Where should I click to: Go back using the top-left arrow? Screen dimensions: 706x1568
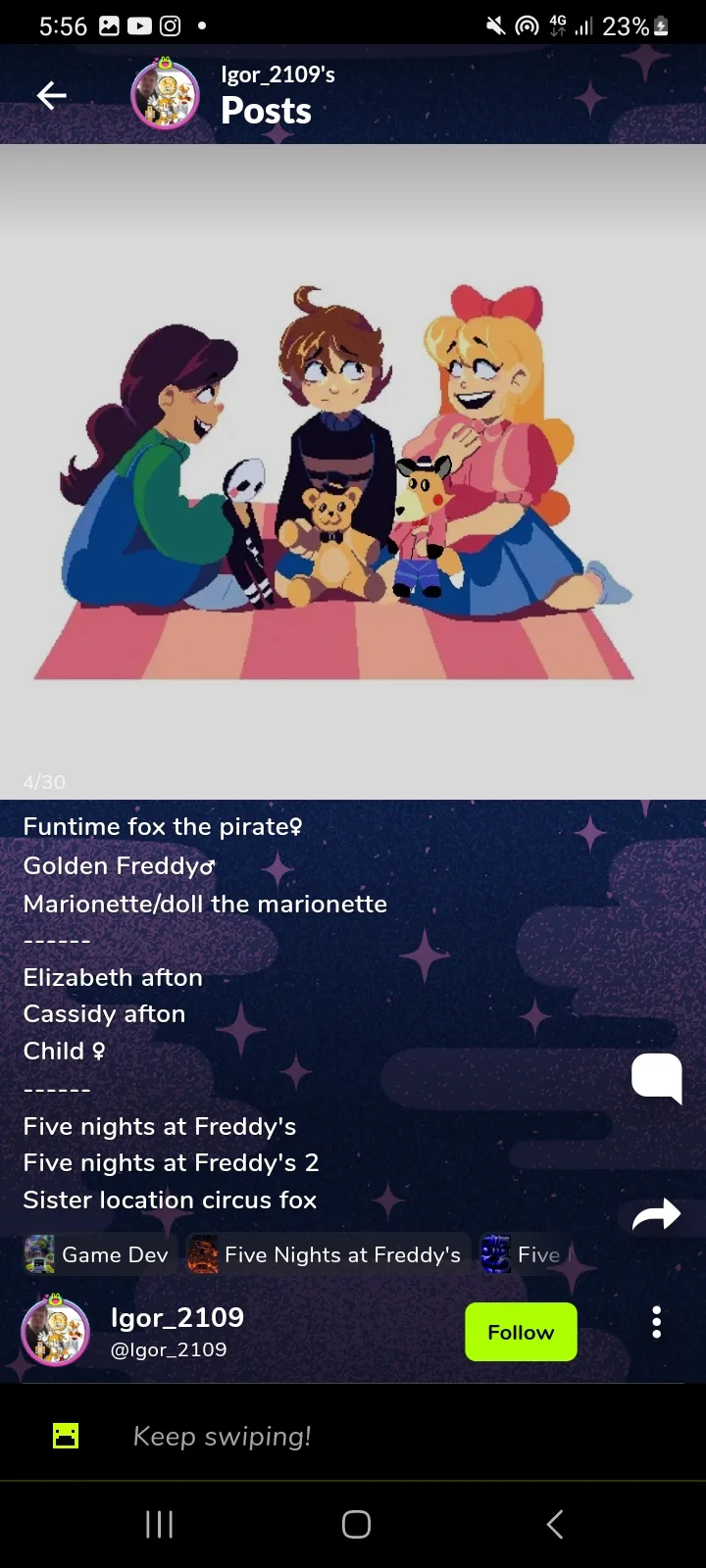click(52, 95)
